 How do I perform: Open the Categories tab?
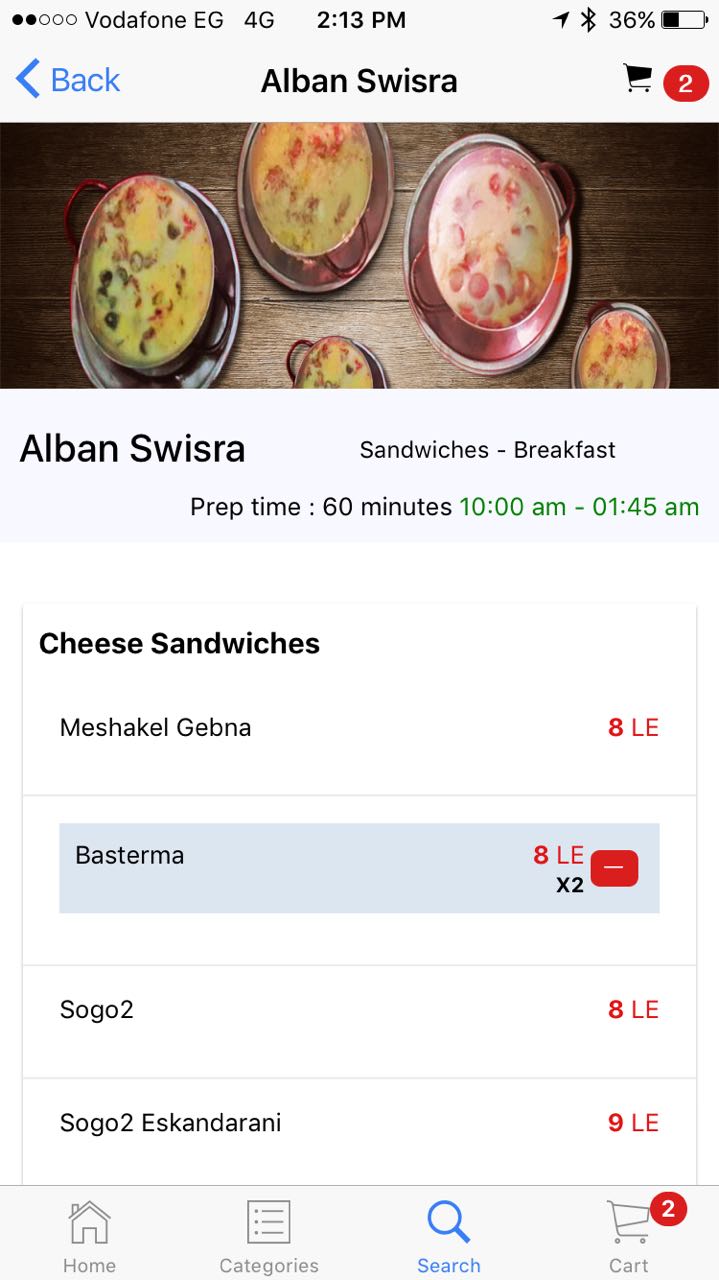click(x=269, y=1236)
